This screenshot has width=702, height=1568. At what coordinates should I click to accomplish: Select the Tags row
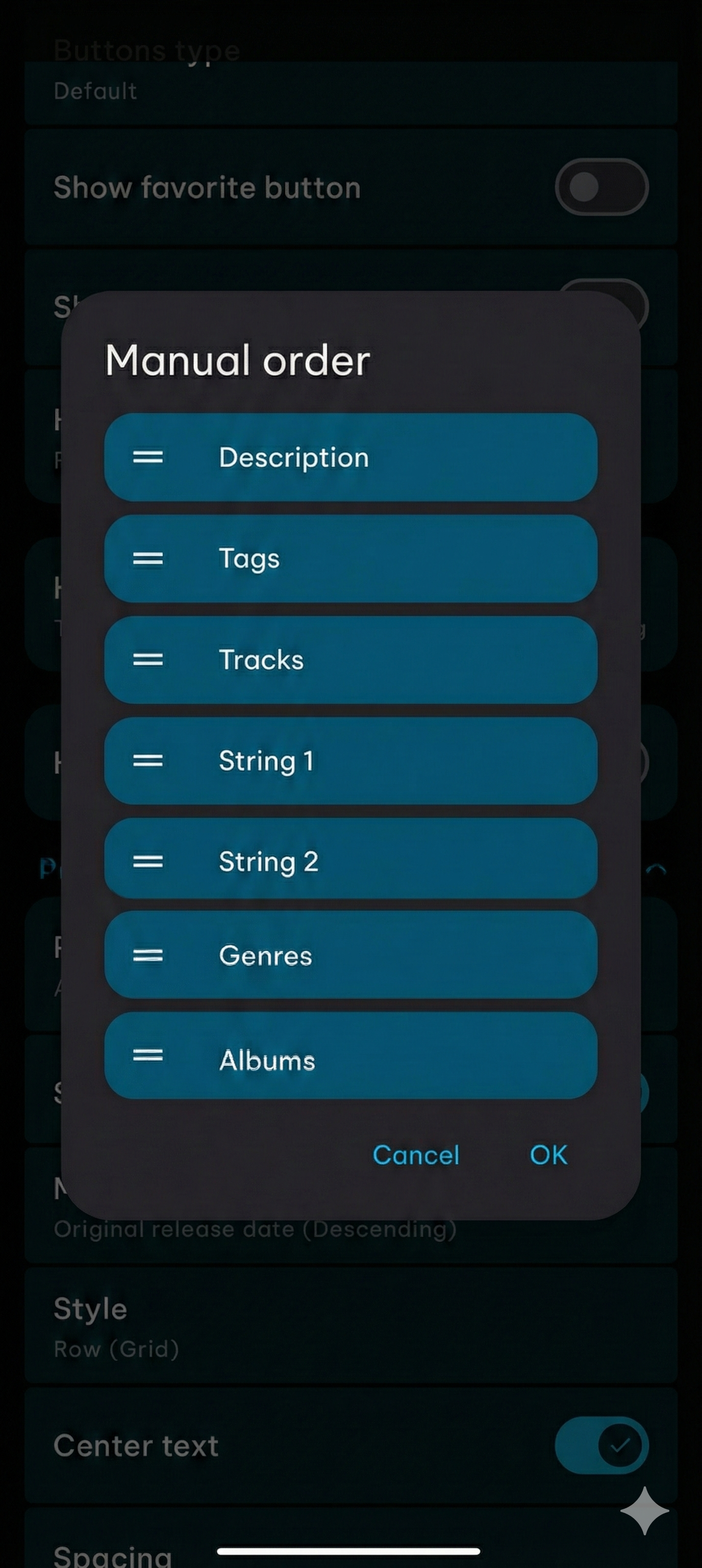[x=350, y=558]
